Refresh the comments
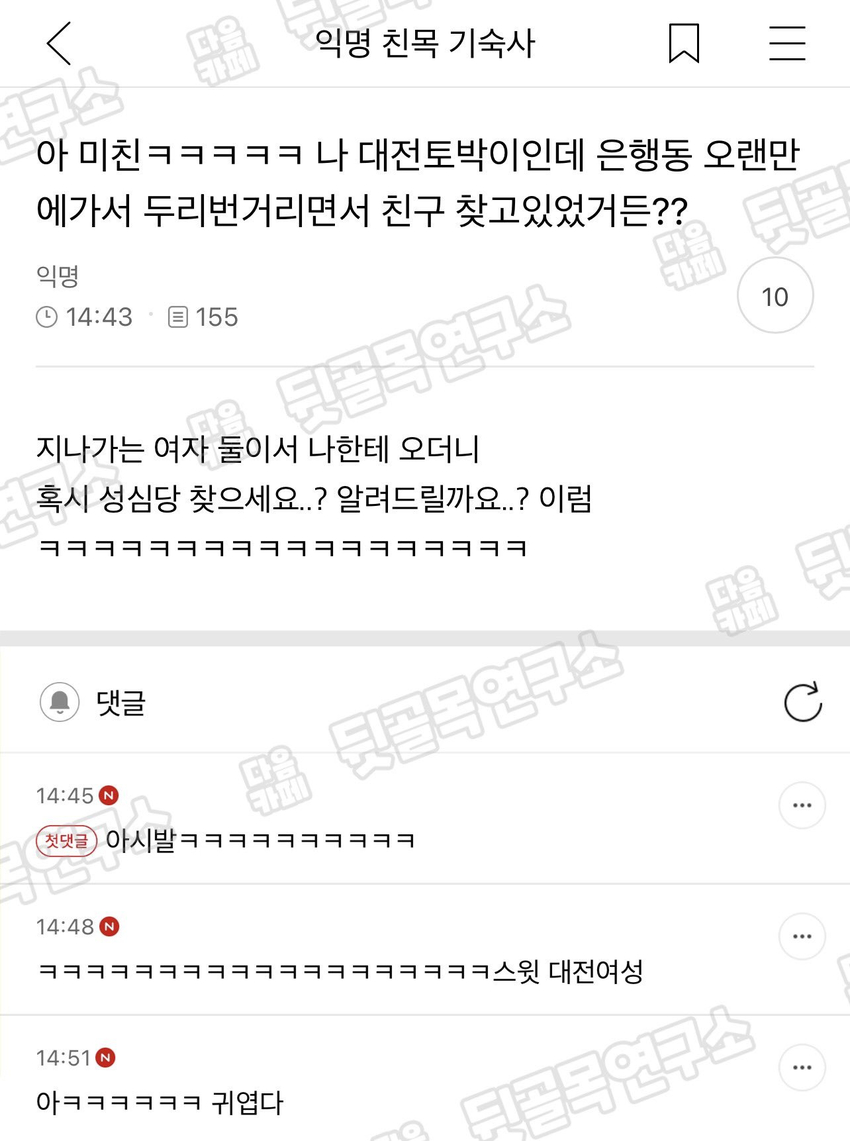The height and width of the screenshot is (1141, 850). pyautogui.click(x=802, y=703)
